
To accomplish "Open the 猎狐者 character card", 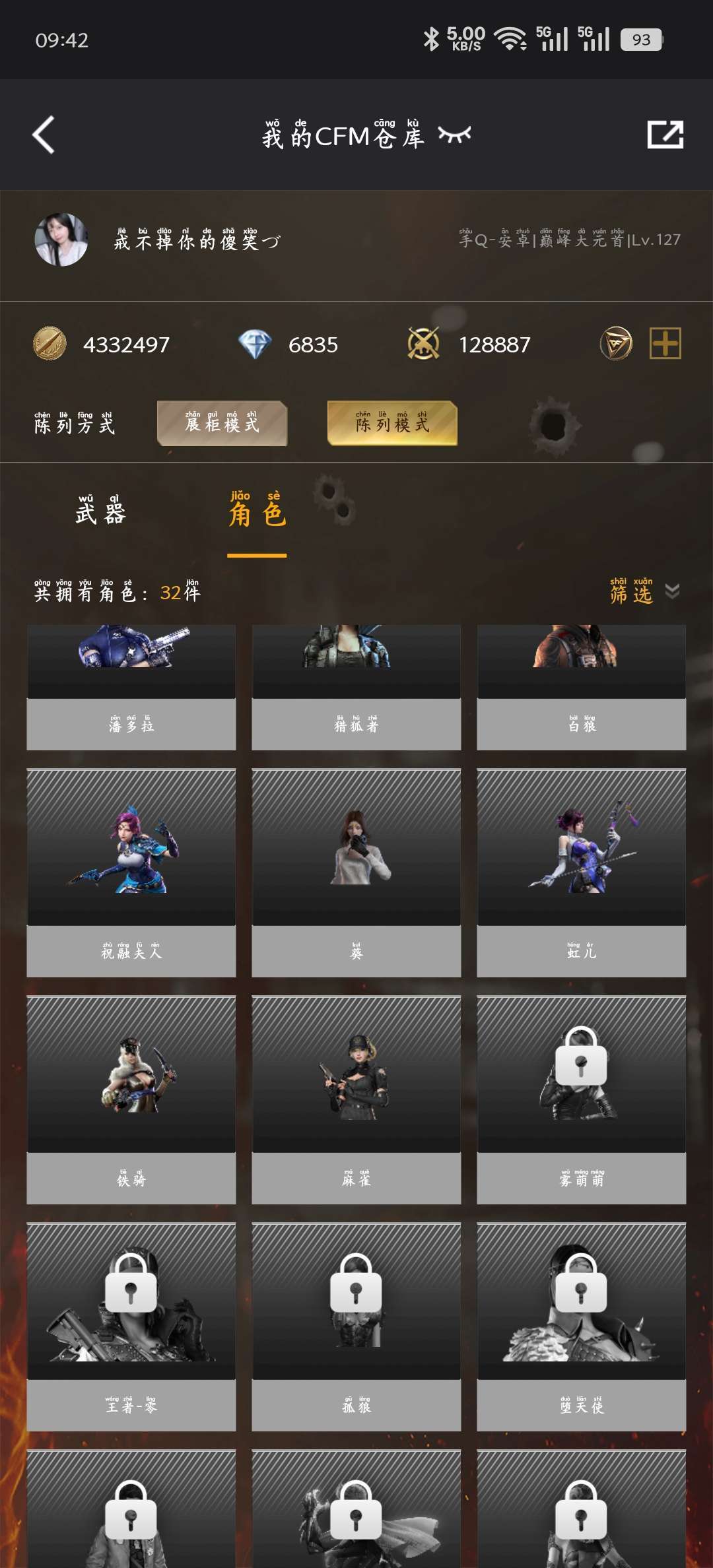I will (356, 687).
